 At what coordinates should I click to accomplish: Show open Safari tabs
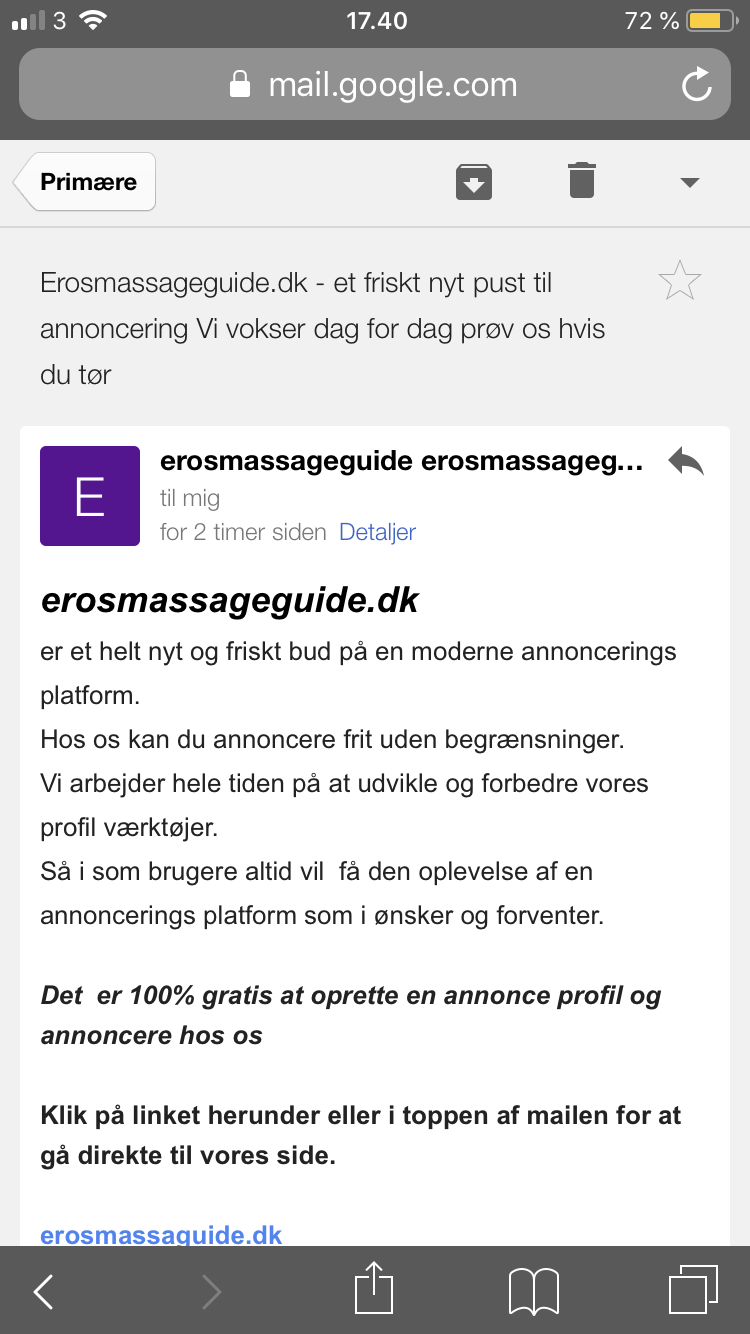[x=693, y=1290]
